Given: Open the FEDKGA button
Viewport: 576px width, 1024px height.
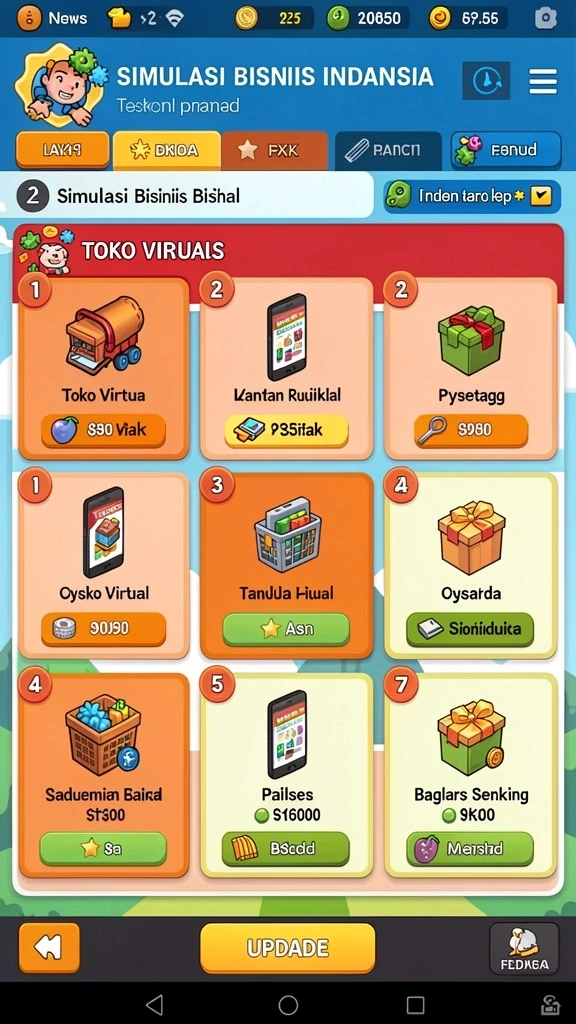Looking at the screenshot, I should pyautogui.click(x=524, y=948).
